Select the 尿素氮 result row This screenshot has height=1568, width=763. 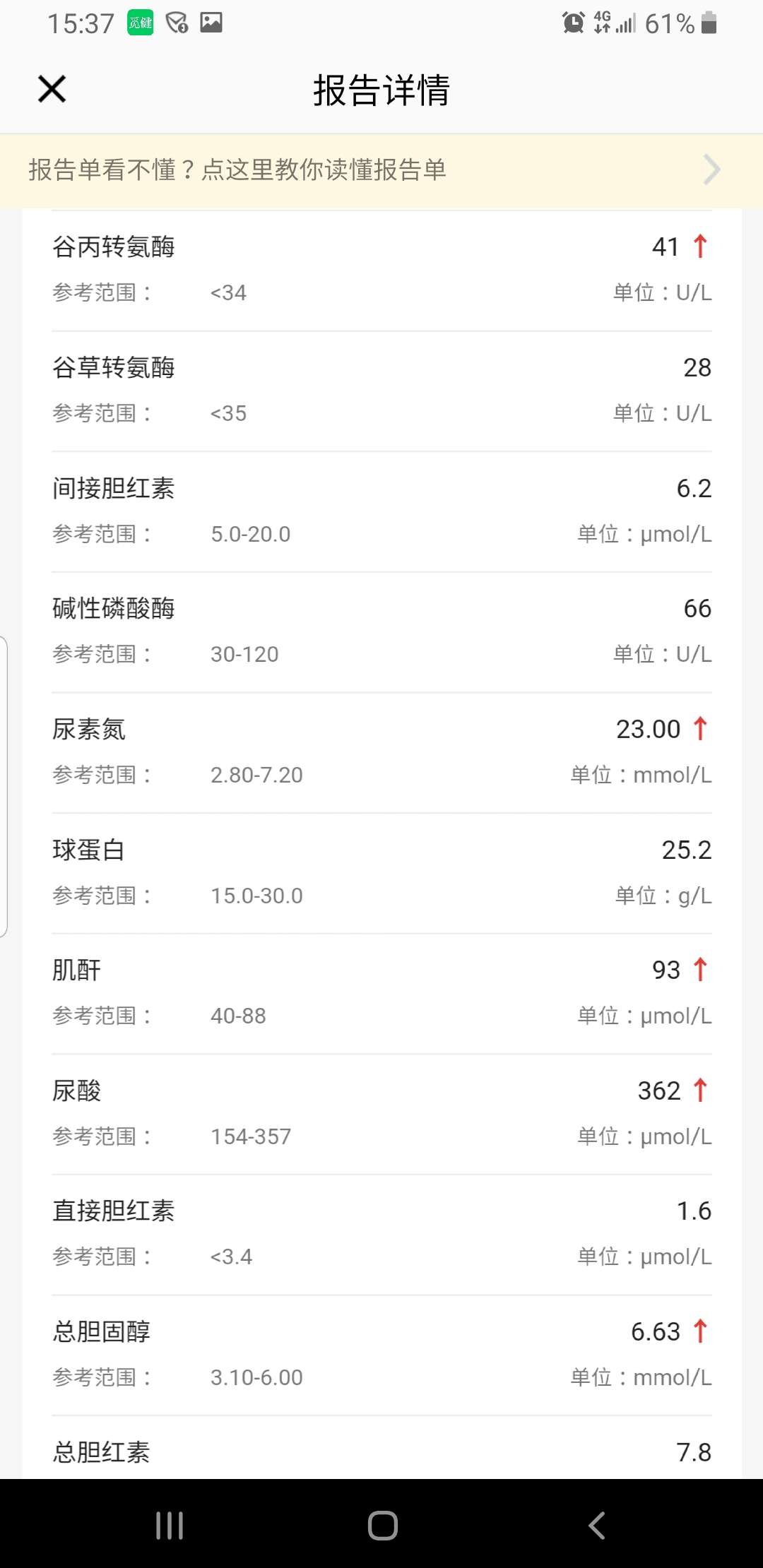pos(381,751)
